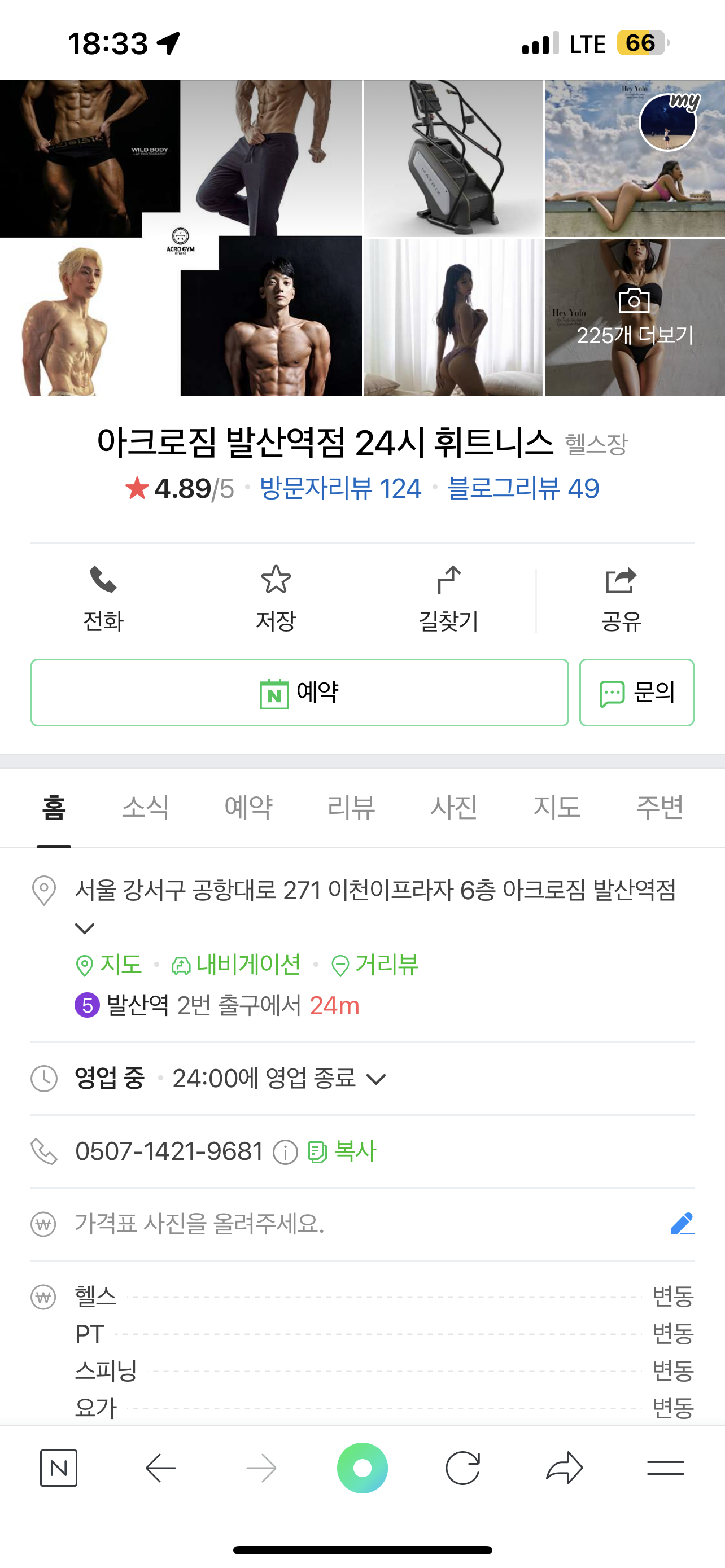Image resolution: width=725 pixels, height=1568 pixels.
Task: Open the 내비게이션 link
Action: tap(236, 965)
